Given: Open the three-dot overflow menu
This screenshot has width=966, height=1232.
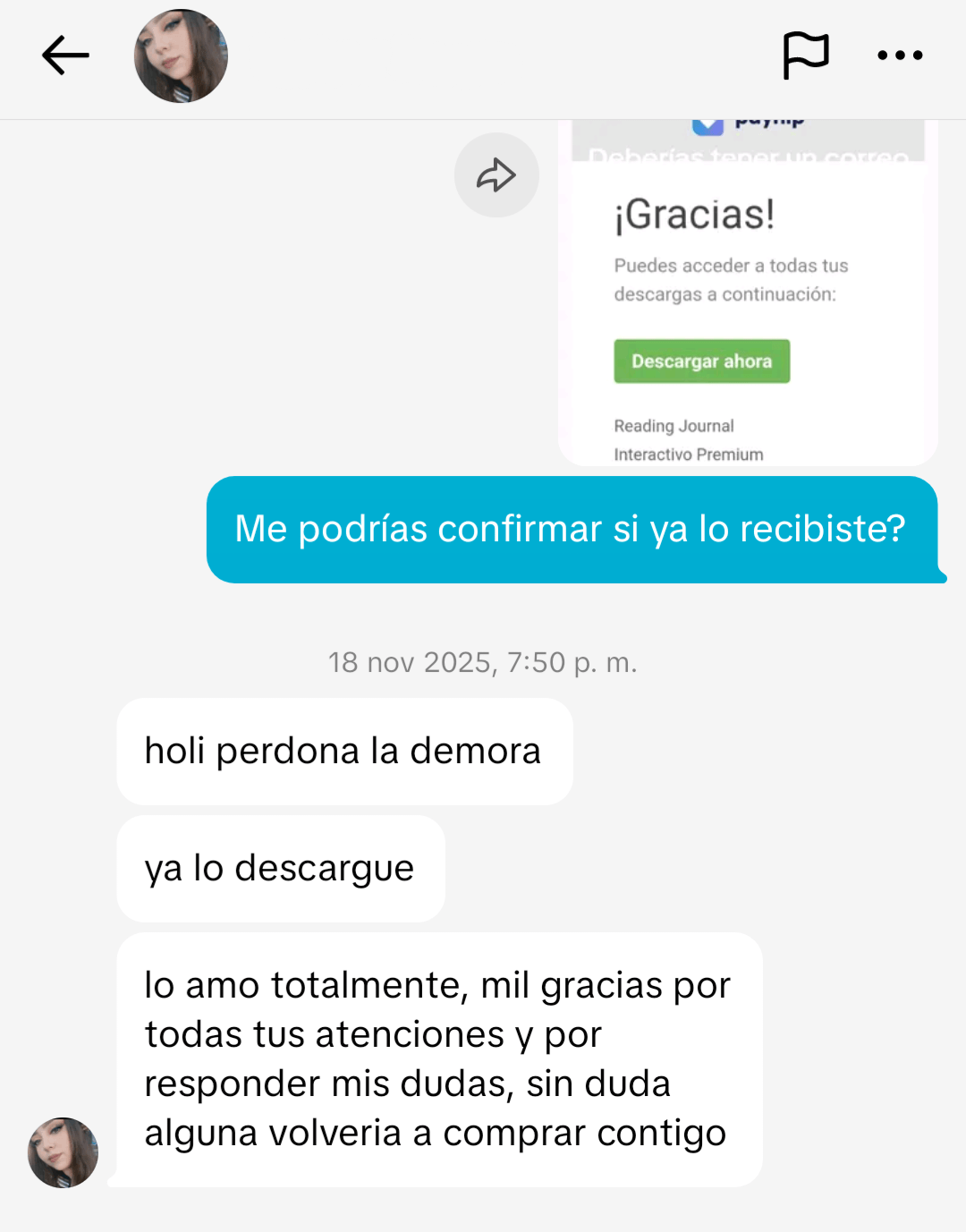Looking at the screenshot, I should (x=900, y=55).
